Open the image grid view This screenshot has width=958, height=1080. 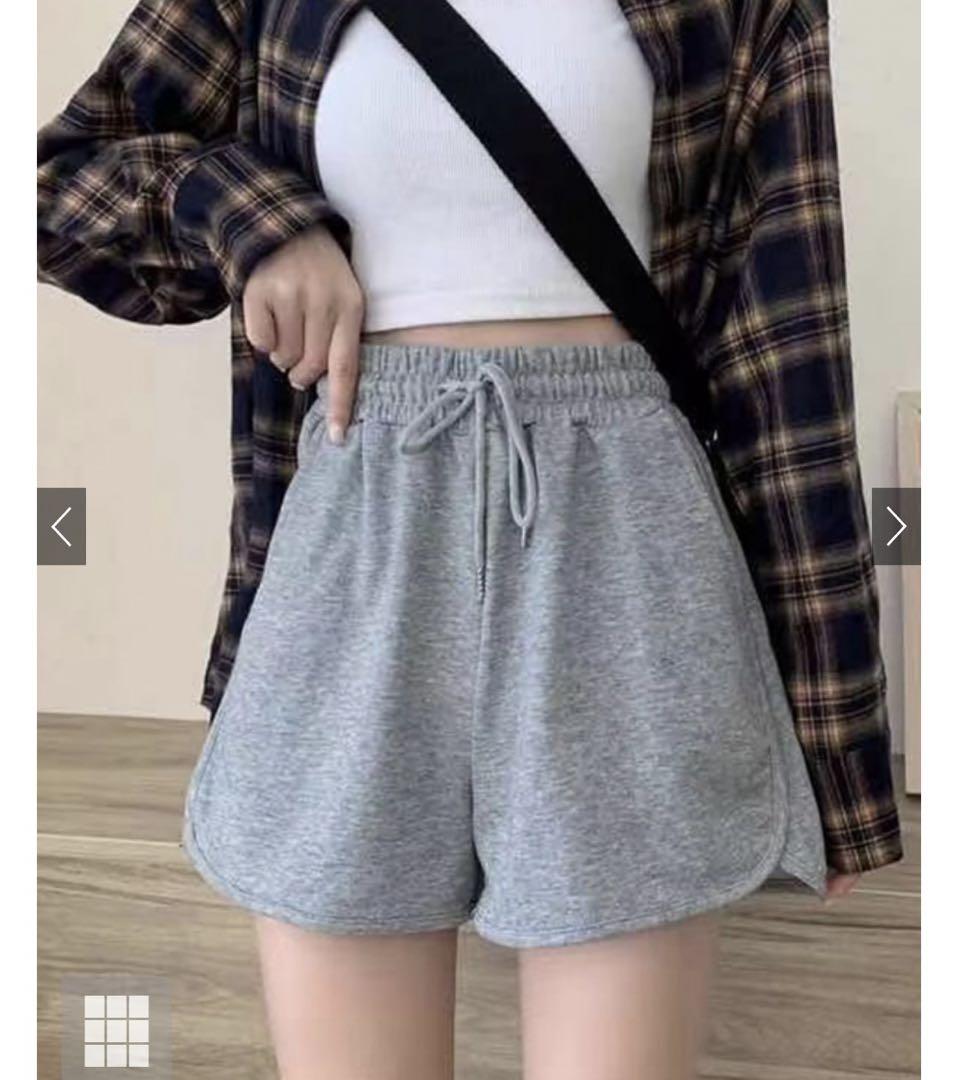[x=116, y=1029]
